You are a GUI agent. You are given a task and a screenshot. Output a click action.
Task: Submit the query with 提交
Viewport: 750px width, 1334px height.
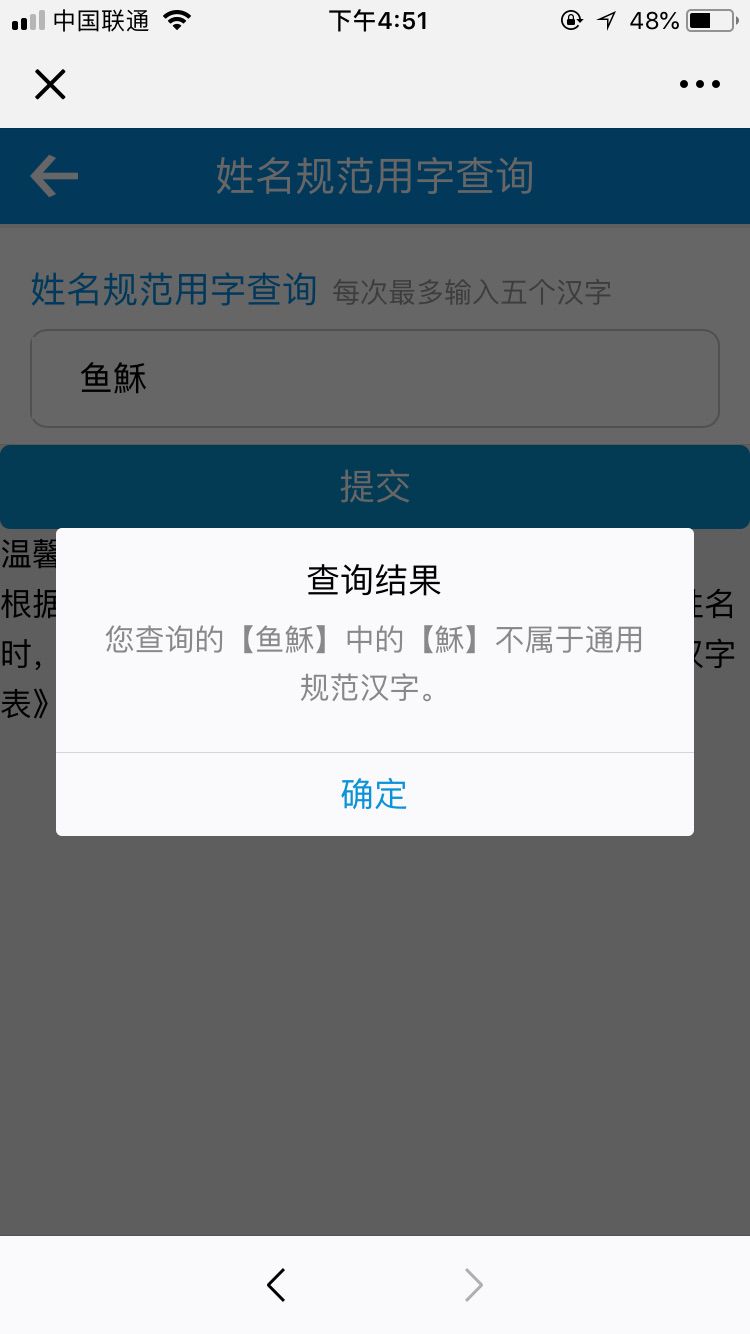pos(375,487)
